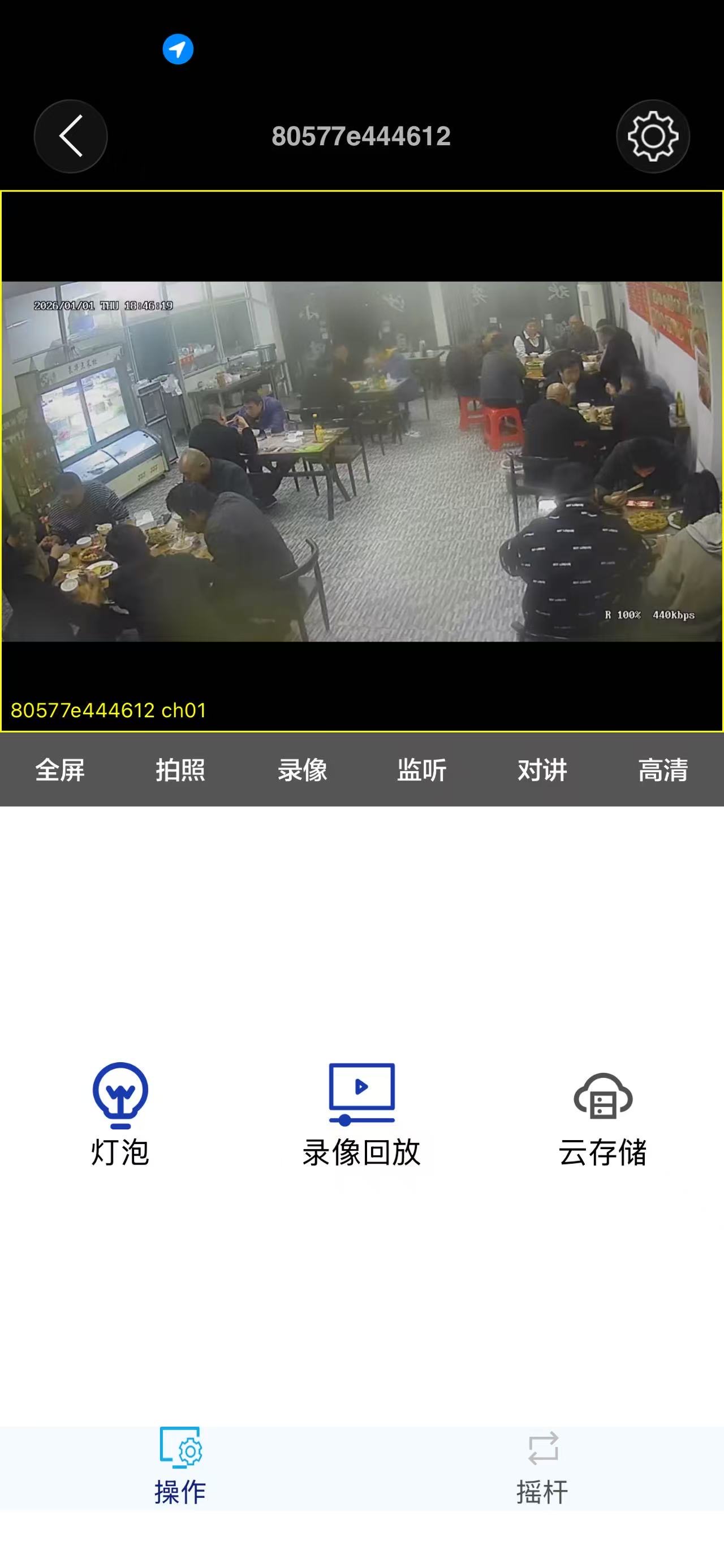Viewport: 724px width, 1568px height.
Task: Change video quality via 高清
Action: click(662, 770)
